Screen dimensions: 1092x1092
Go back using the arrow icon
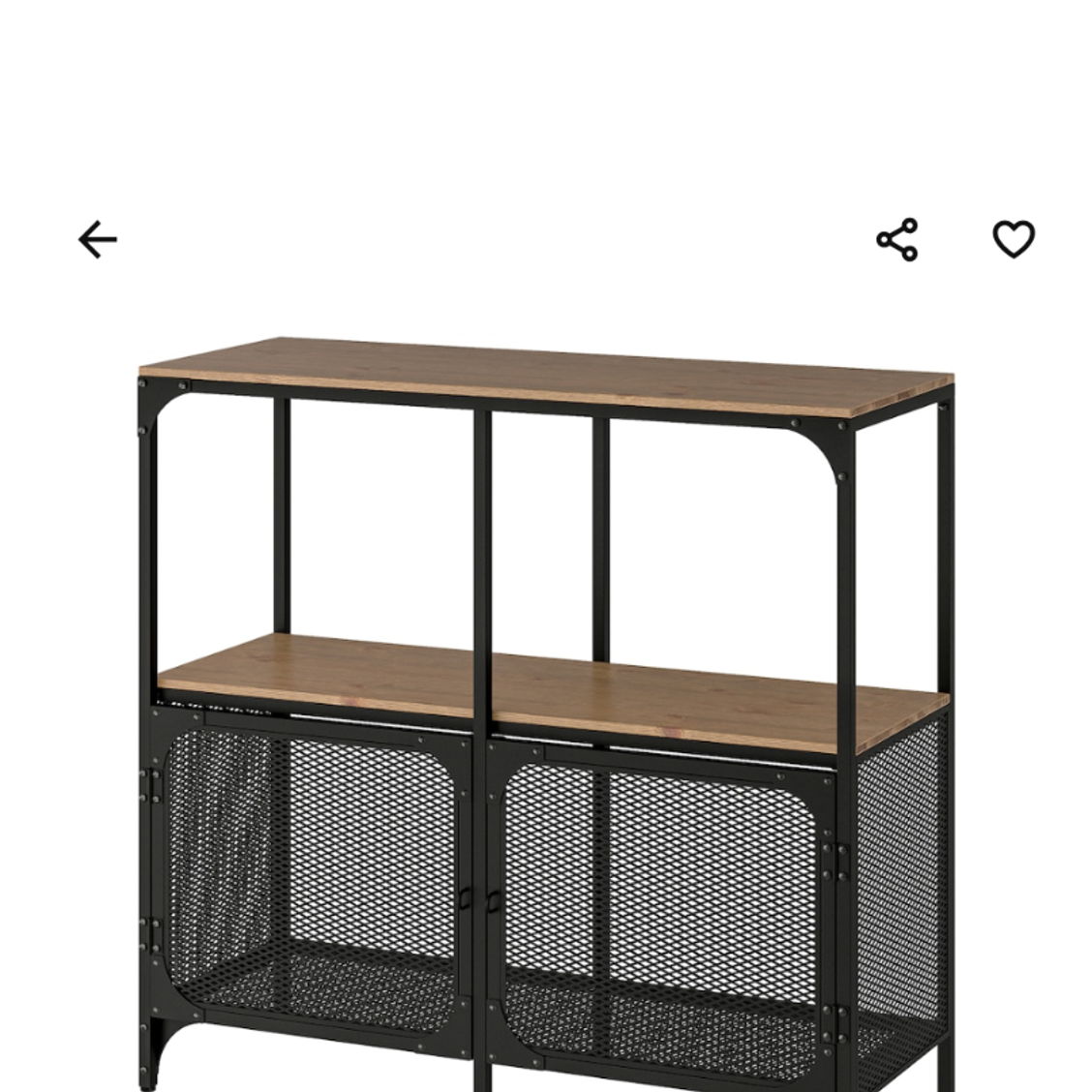click(x=97, y=240)
